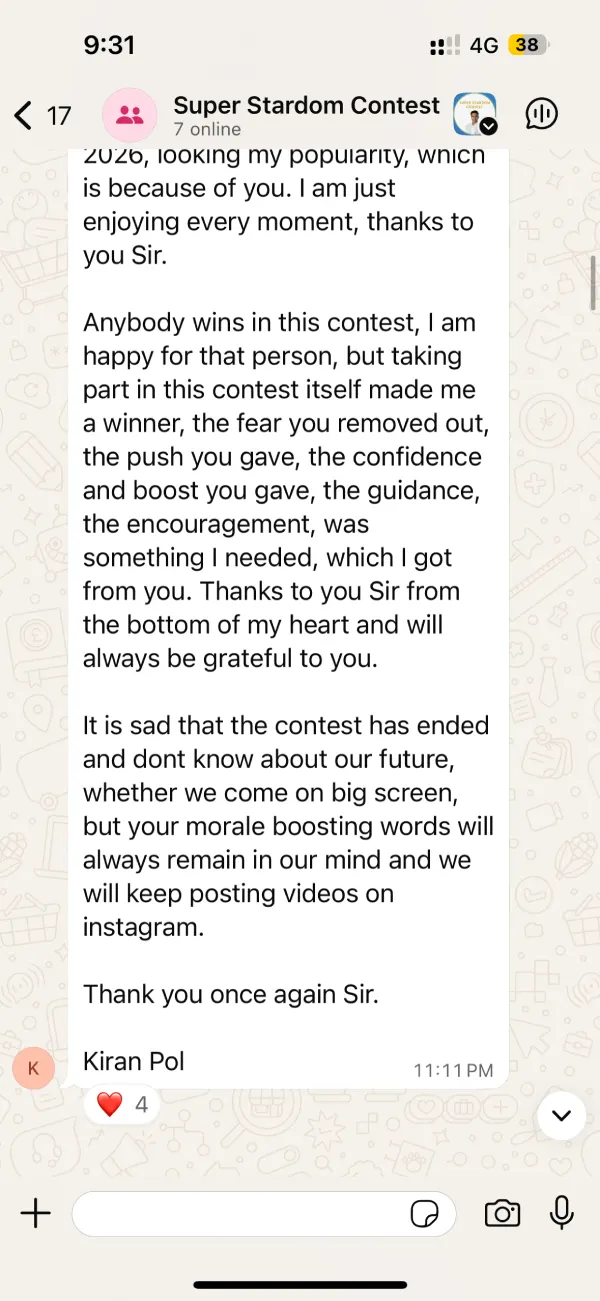This screenshot has height=1301, width=600.
Task: Jump to the latest message
Action: coord(561,1115)
